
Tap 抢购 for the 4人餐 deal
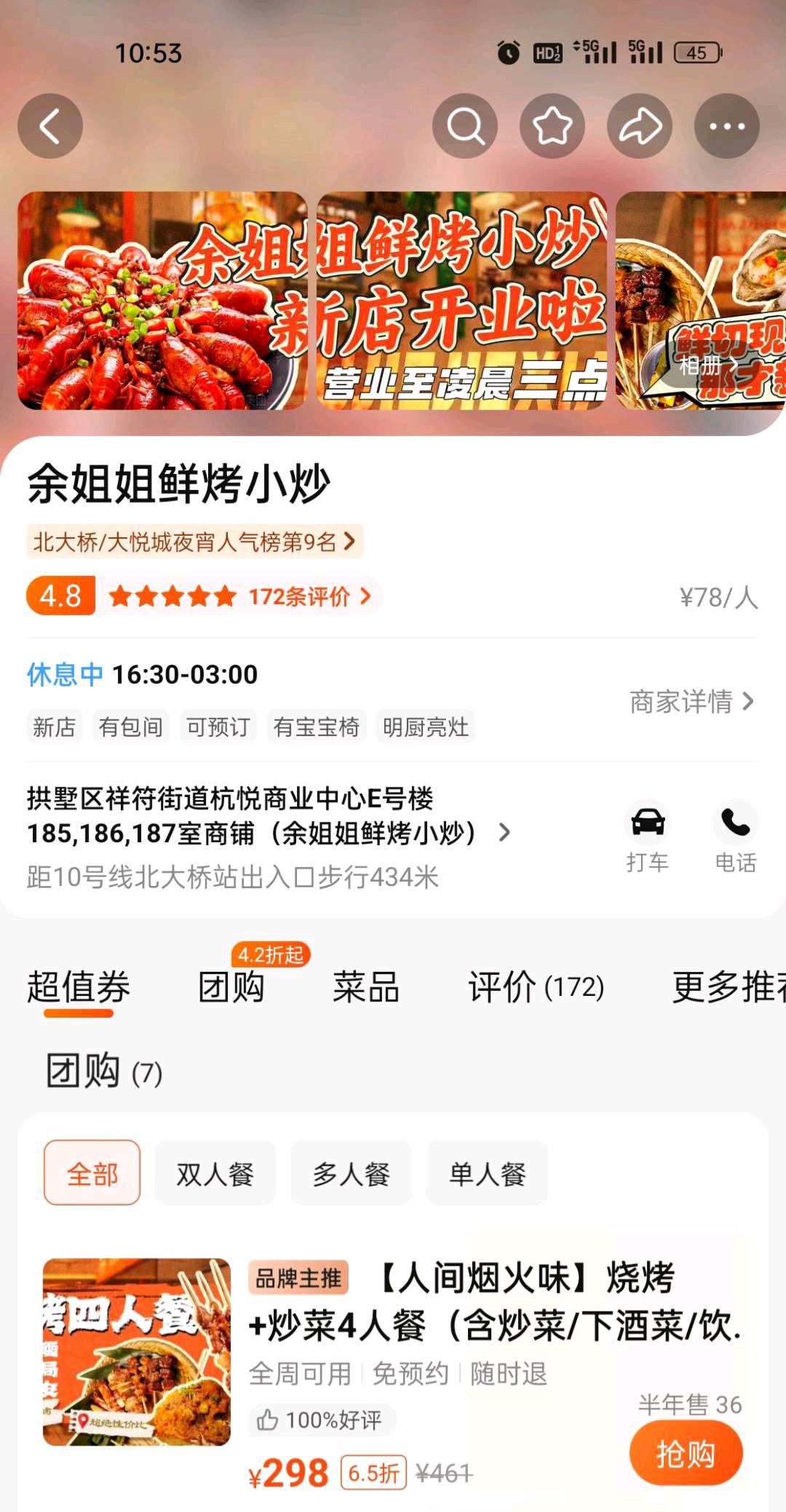pyautogui.click(x=685, y=1454)
